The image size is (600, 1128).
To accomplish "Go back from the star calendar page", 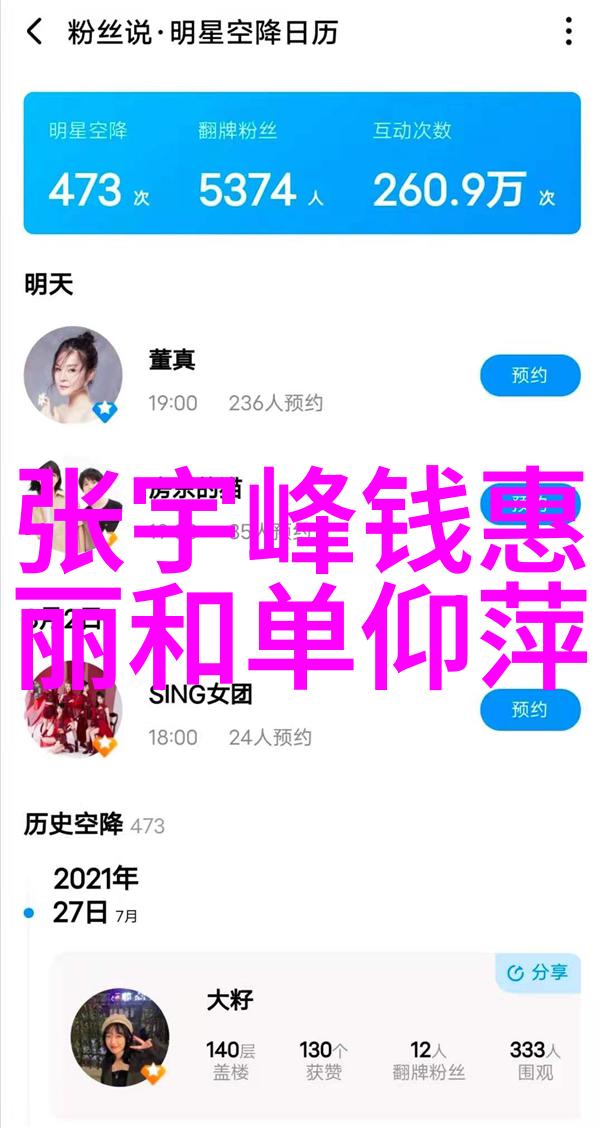I will 36,32.
